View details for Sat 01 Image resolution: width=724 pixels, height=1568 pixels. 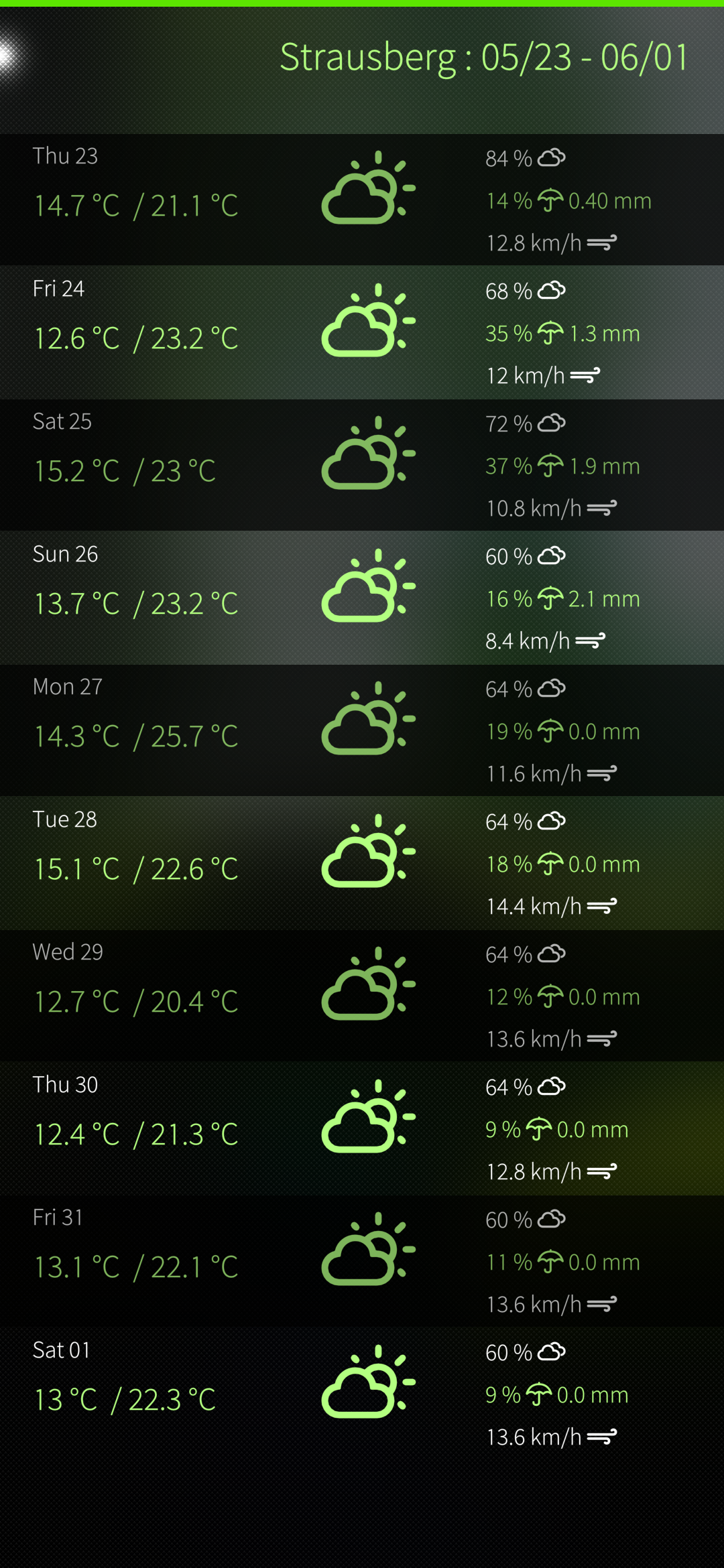362,1394
